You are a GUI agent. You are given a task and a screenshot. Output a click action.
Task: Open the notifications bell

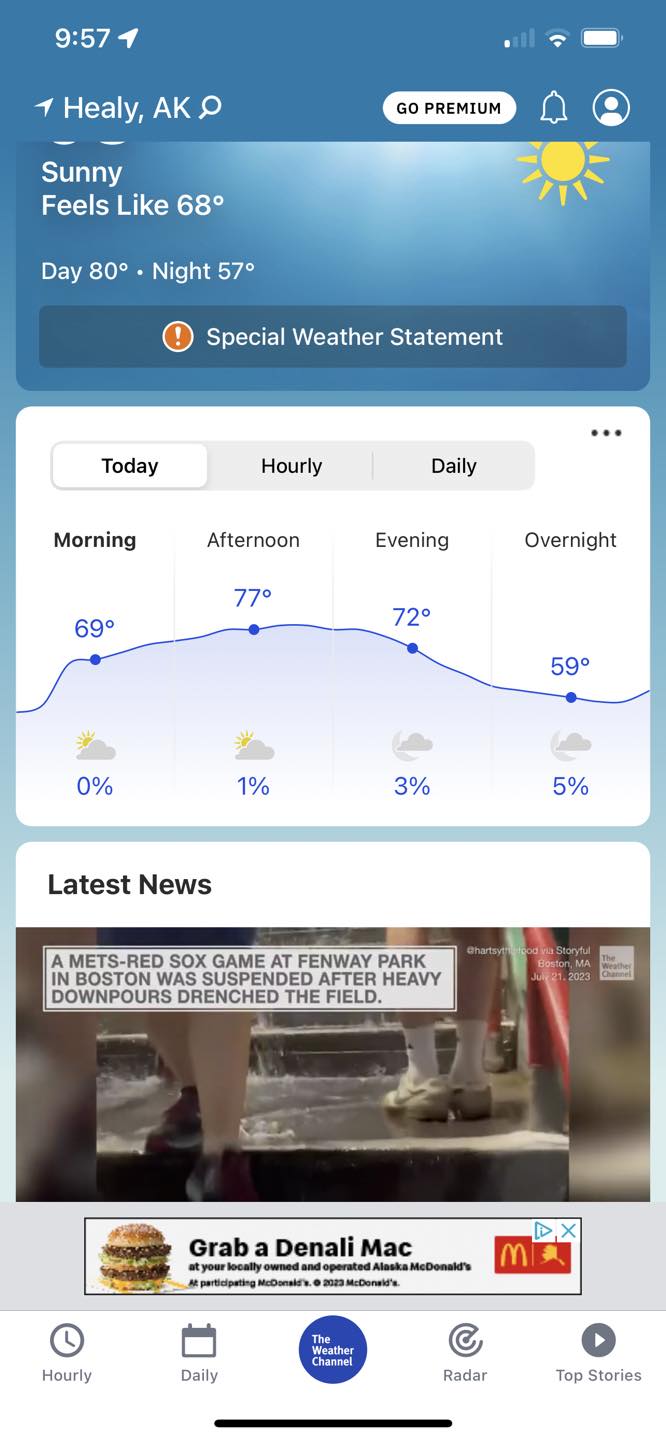(x=553, y=108)
